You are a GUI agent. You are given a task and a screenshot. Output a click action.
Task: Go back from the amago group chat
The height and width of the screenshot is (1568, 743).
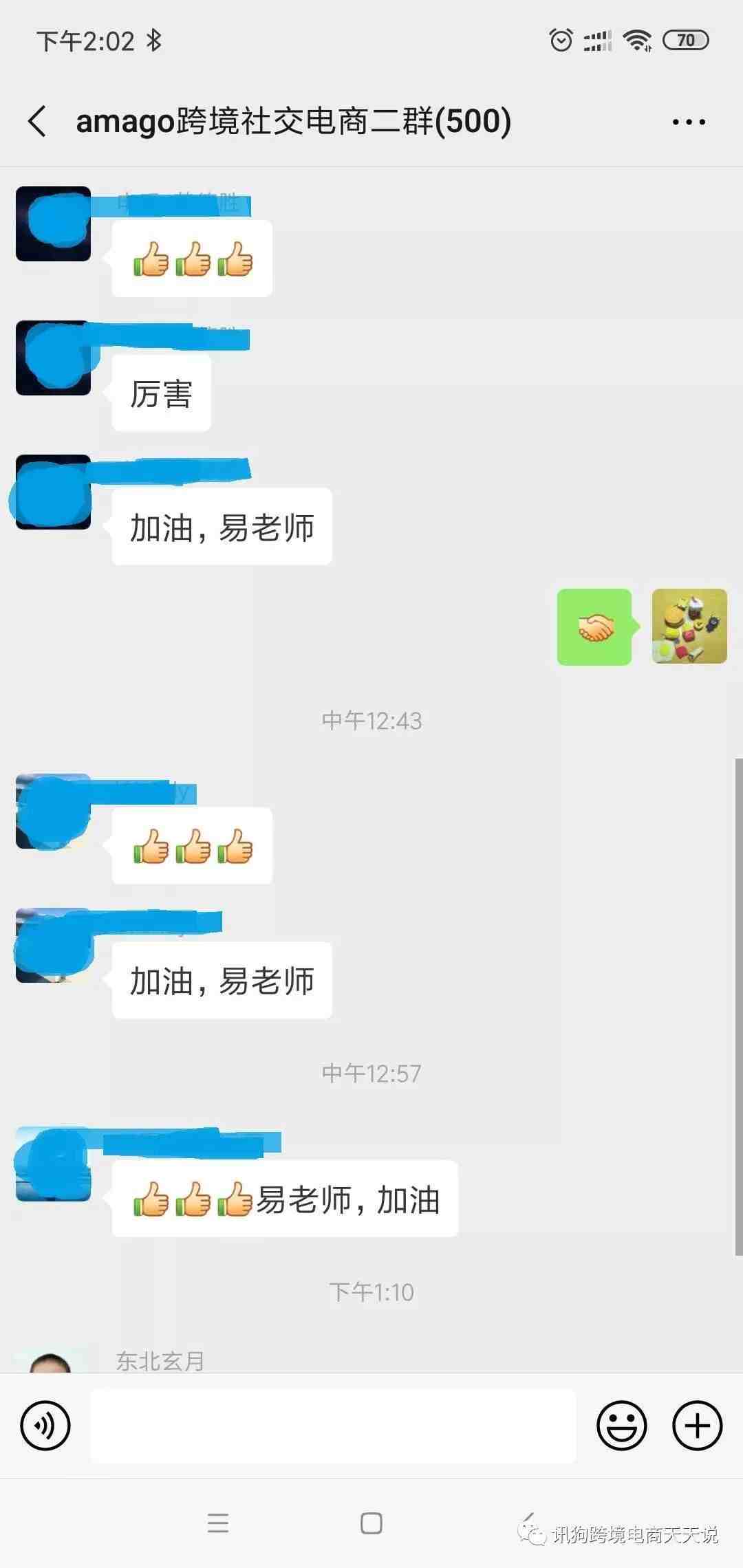[x=38, y=122]
